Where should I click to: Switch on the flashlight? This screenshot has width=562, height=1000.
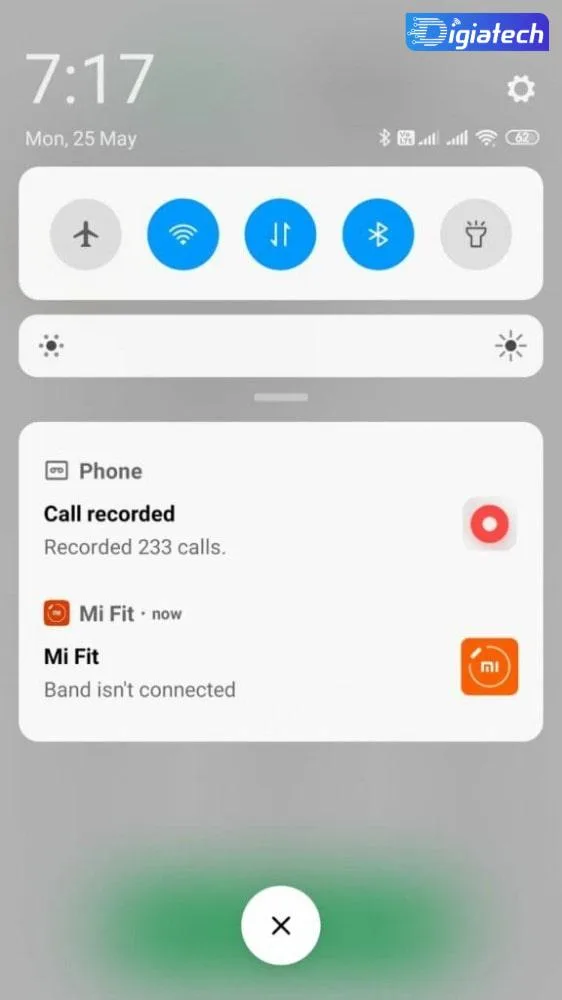tap(476, 234)
